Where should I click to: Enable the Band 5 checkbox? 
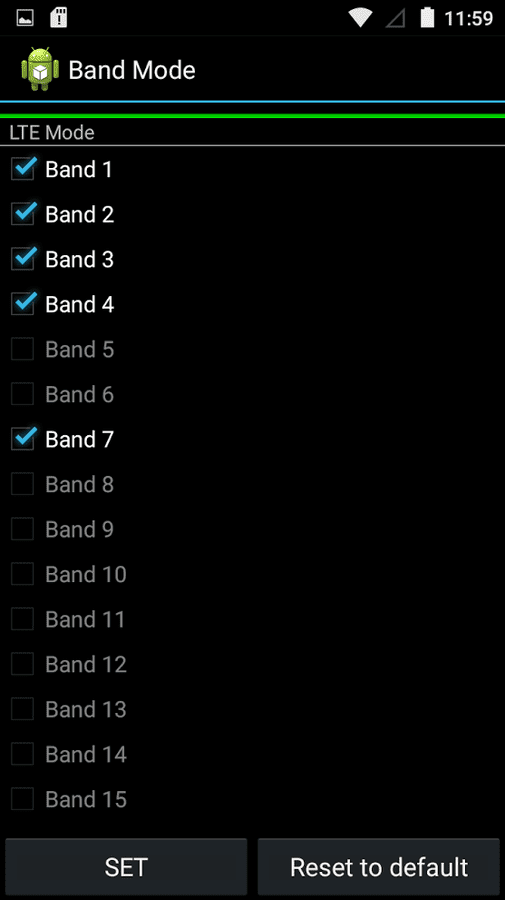22,349
